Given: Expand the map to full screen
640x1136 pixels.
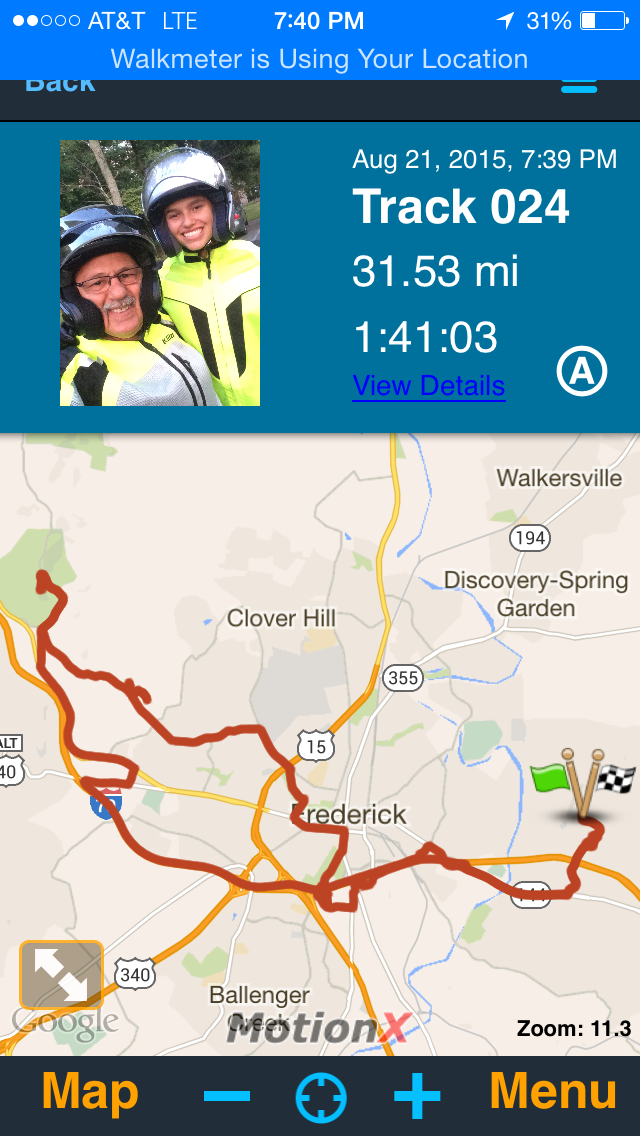Looking at the screenshot, I should click(x=62, y=974).
